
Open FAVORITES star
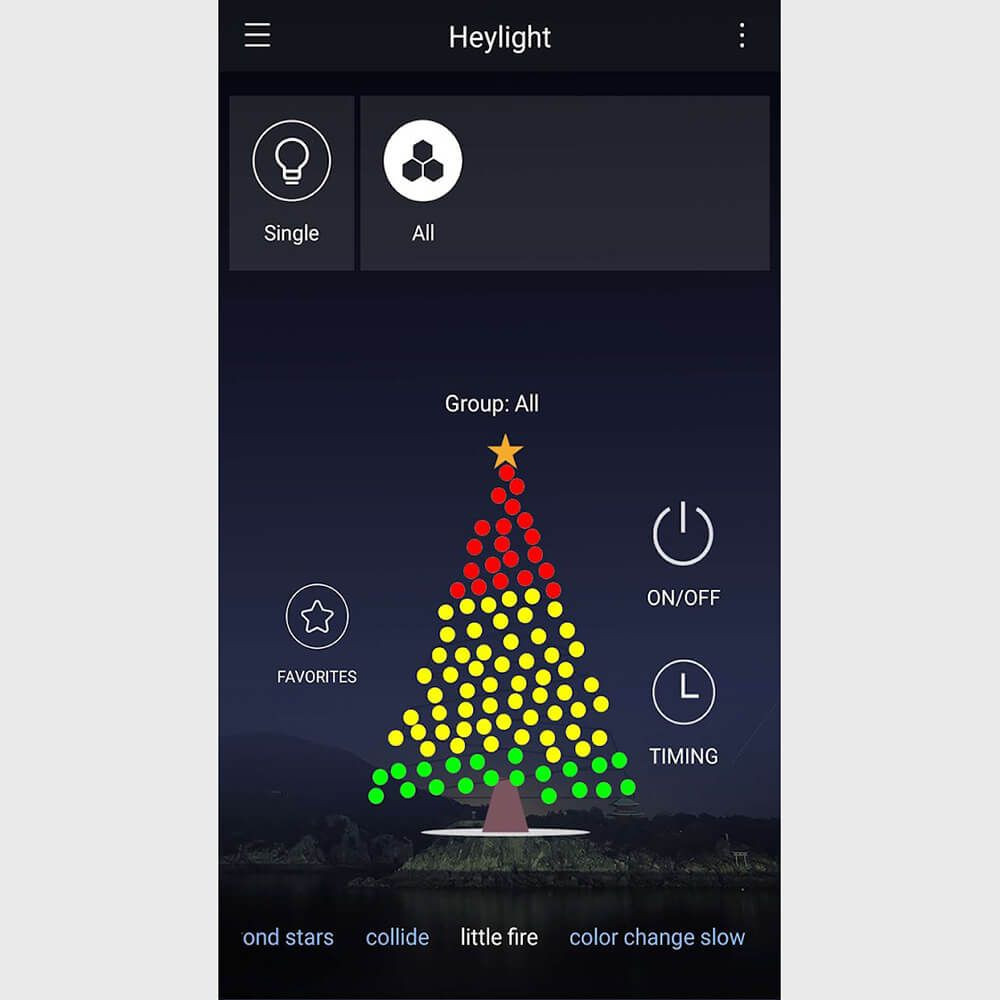[x=317, y=618]
